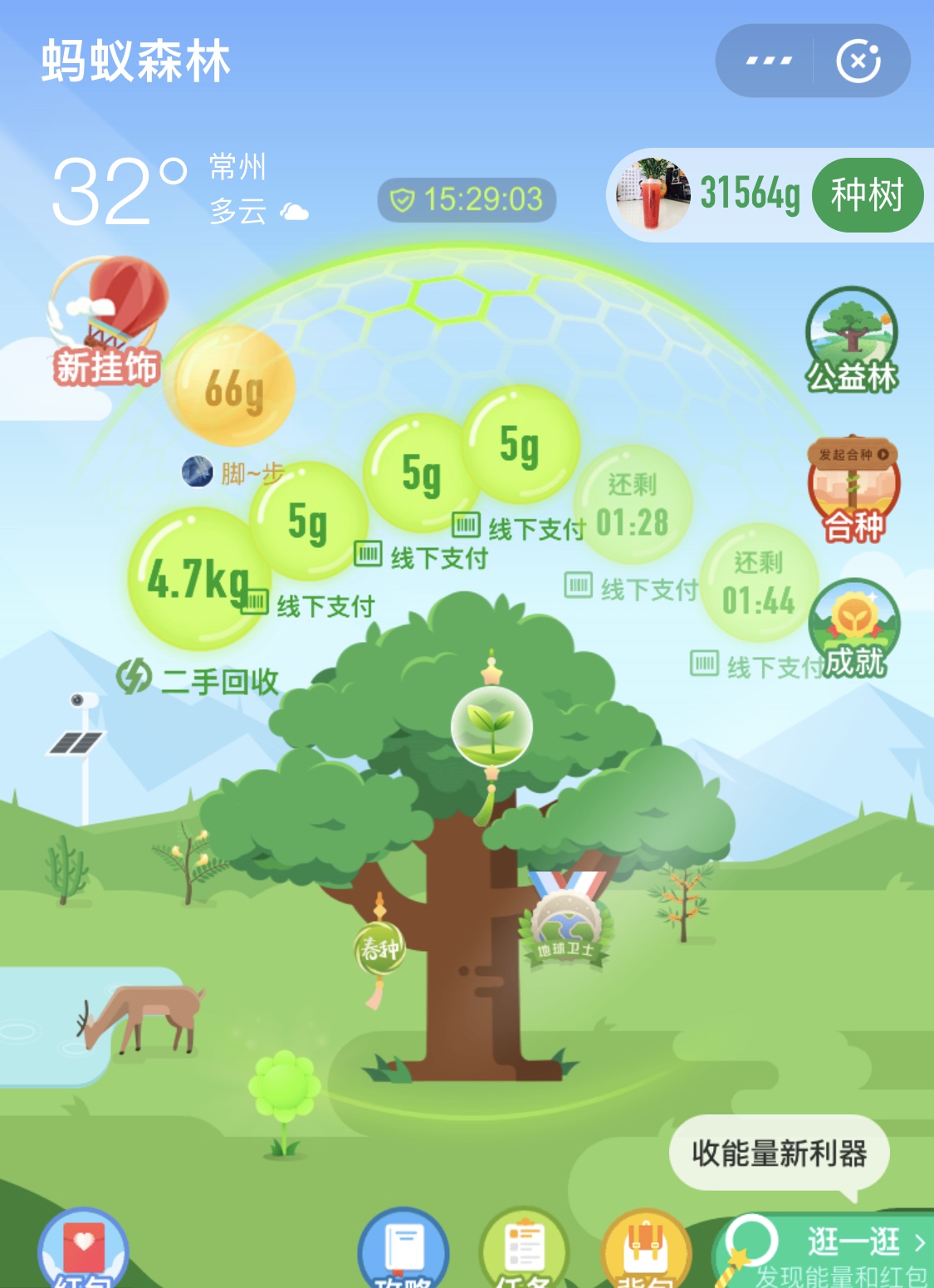Screen dimensions: 934x1288
Task: Open the 合种 co-planting entry
Action: pos(853,490)
